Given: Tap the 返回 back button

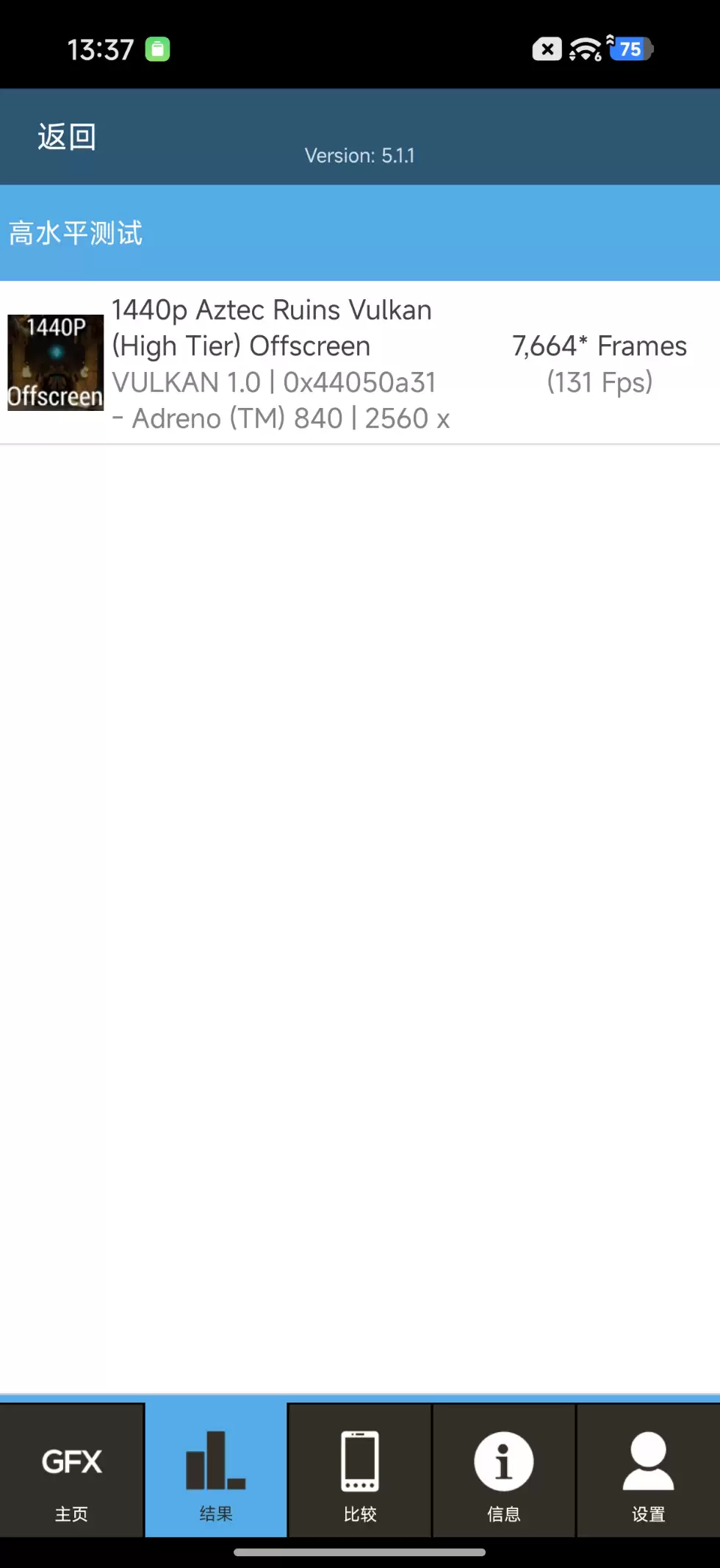Looking at the screenshot, I should (67, 137).
